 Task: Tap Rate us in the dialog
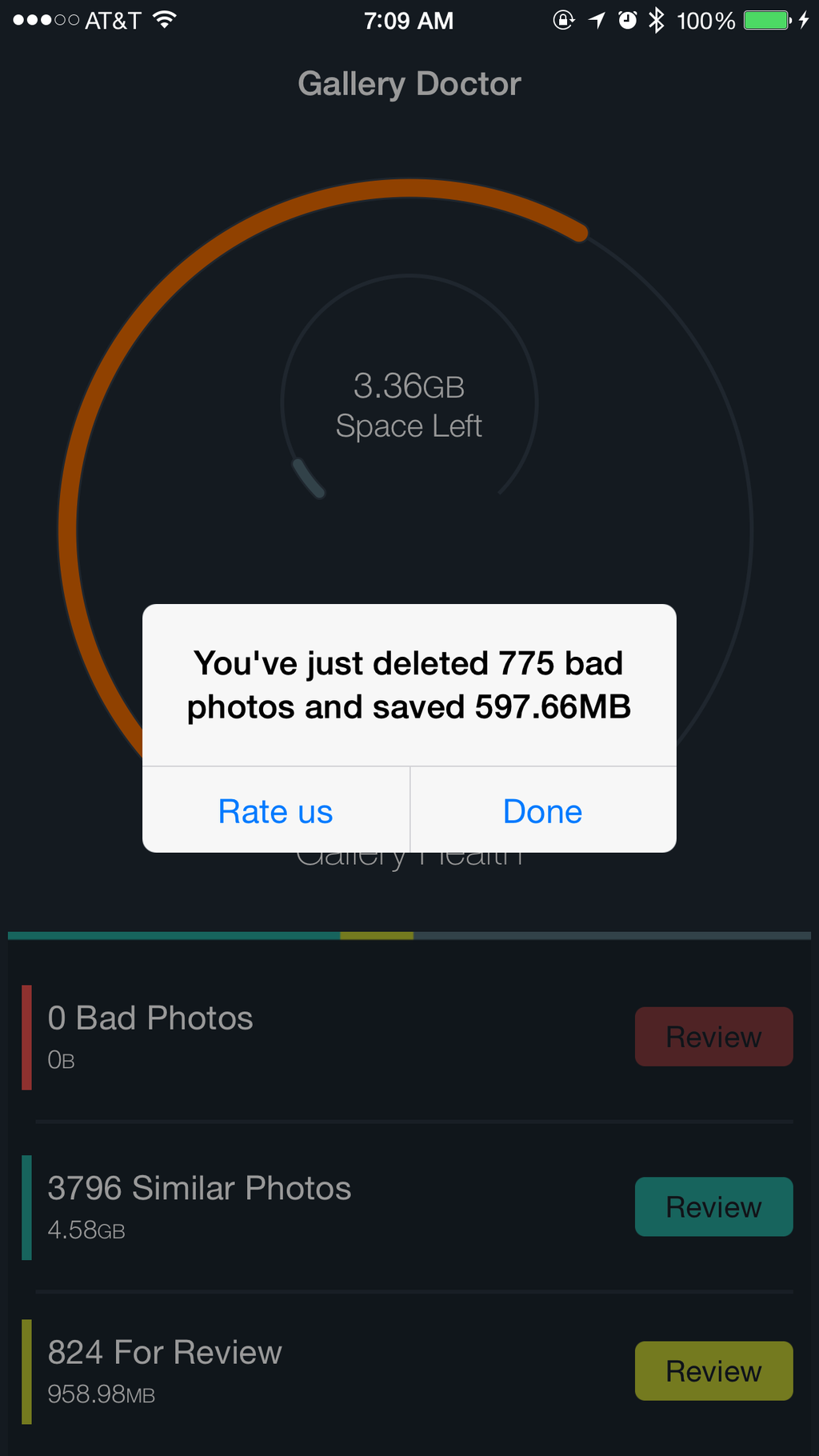coord(276,810)
